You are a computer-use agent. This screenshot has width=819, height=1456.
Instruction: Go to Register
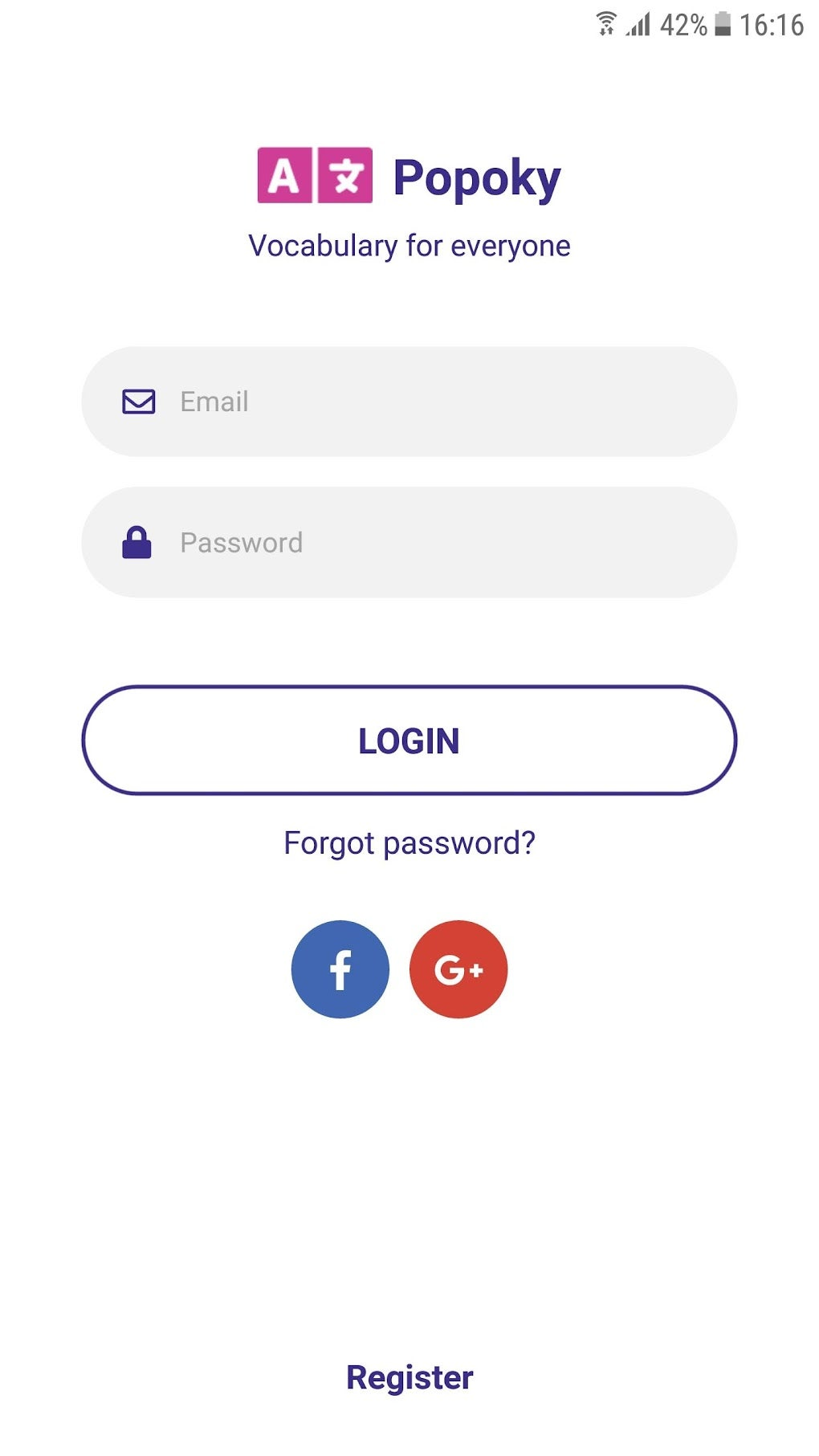pyautogui.click(x=409, y=1377)
